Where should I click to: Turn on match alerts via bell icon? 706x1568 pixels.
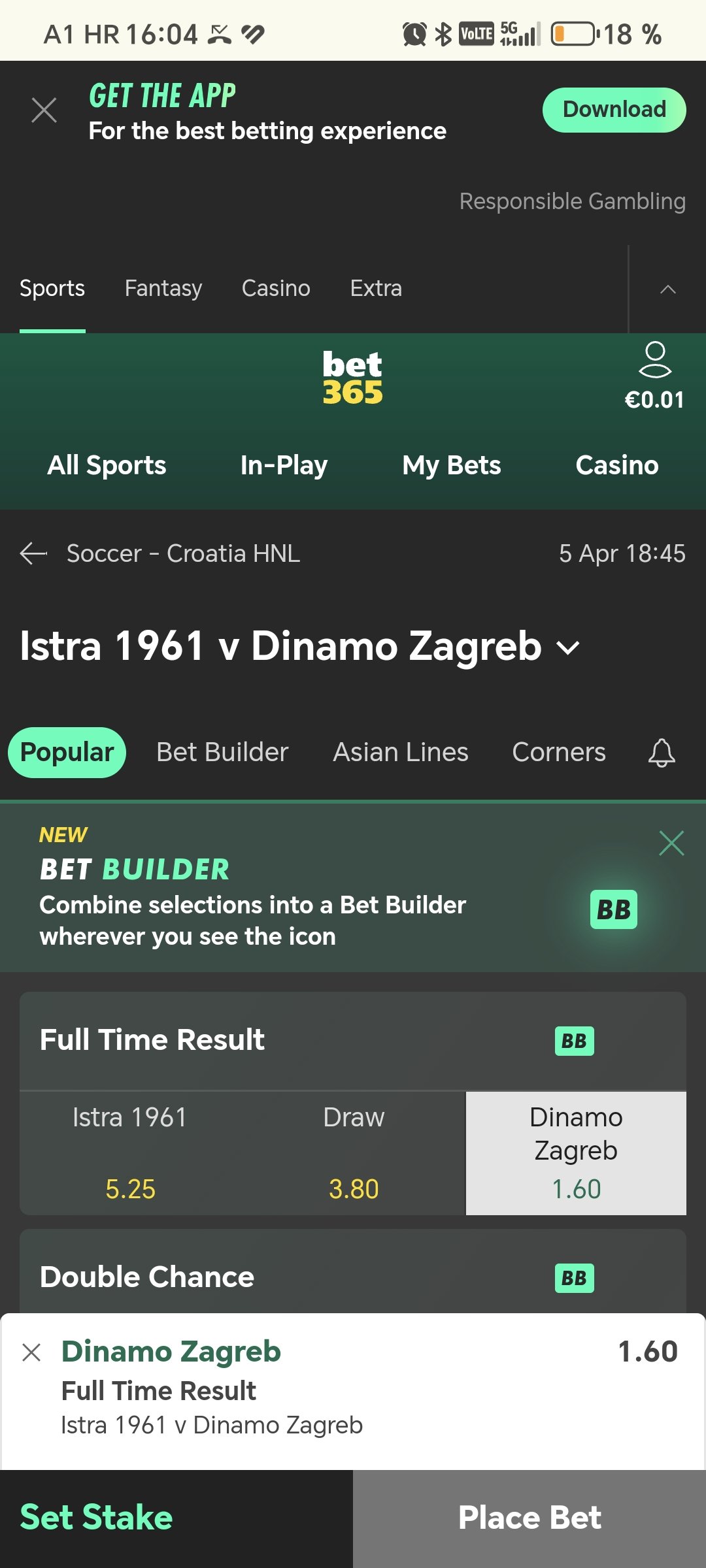(662, 753)
